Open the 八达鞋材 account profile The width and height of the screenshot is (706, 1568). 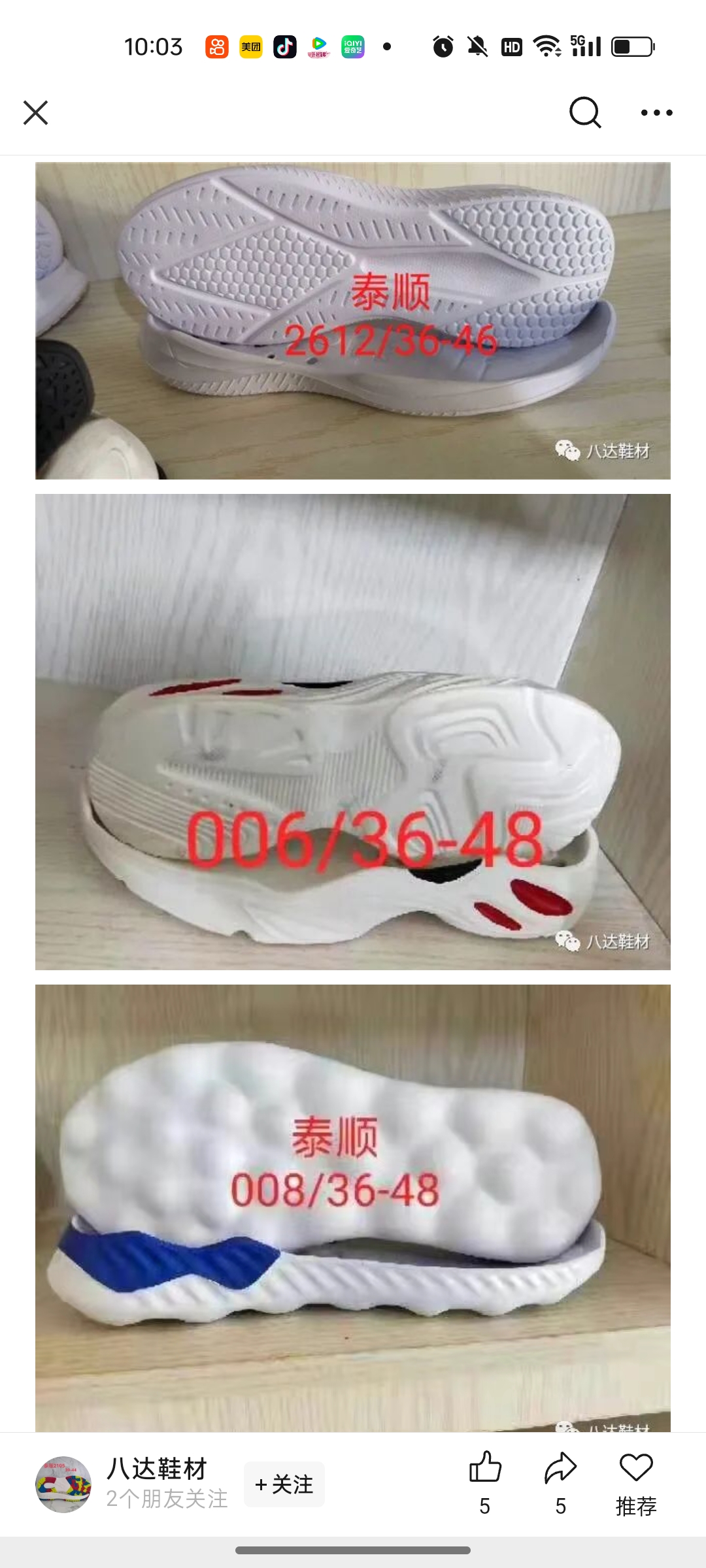pyautogui.click(x=156, y=1469)
